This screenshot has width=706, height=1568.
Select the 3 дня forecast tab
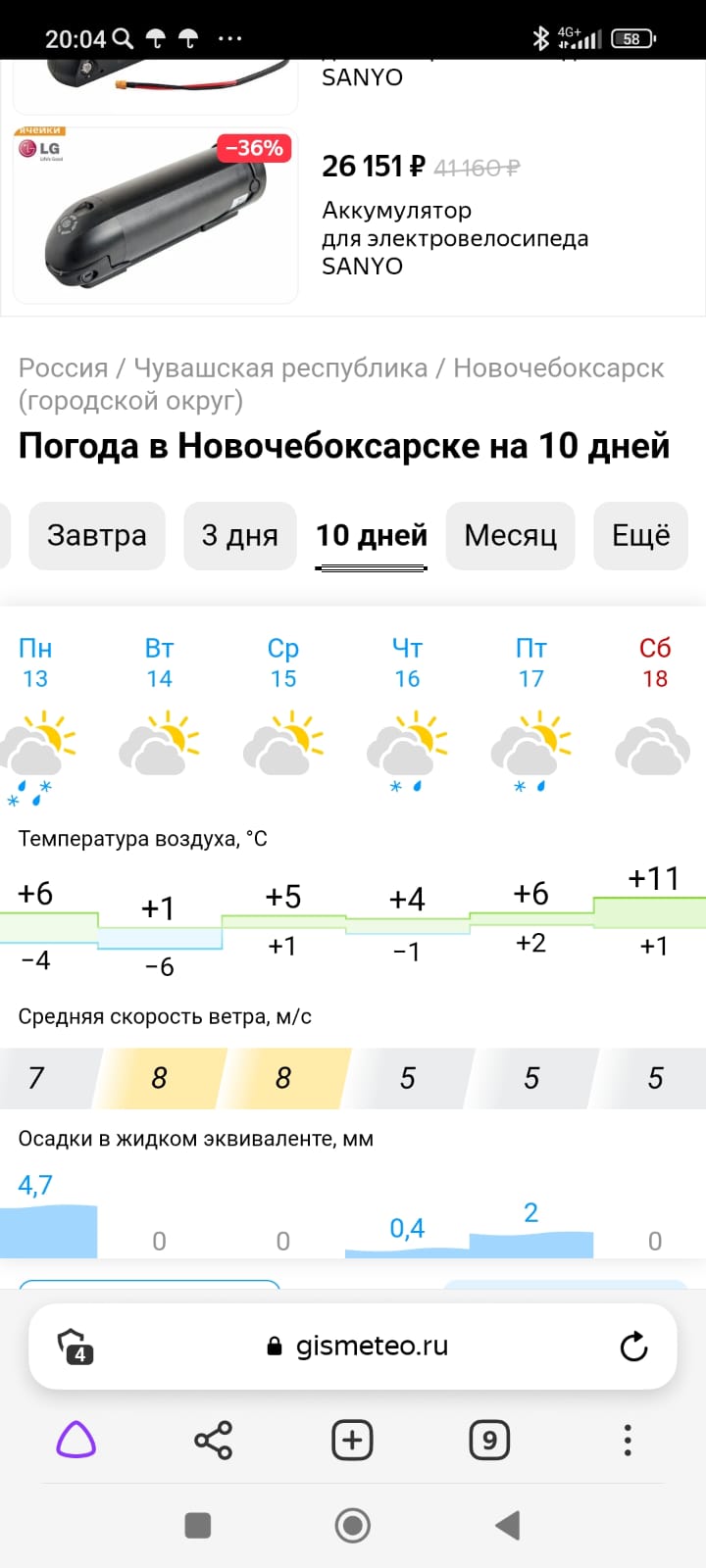(x=239, y=535)
